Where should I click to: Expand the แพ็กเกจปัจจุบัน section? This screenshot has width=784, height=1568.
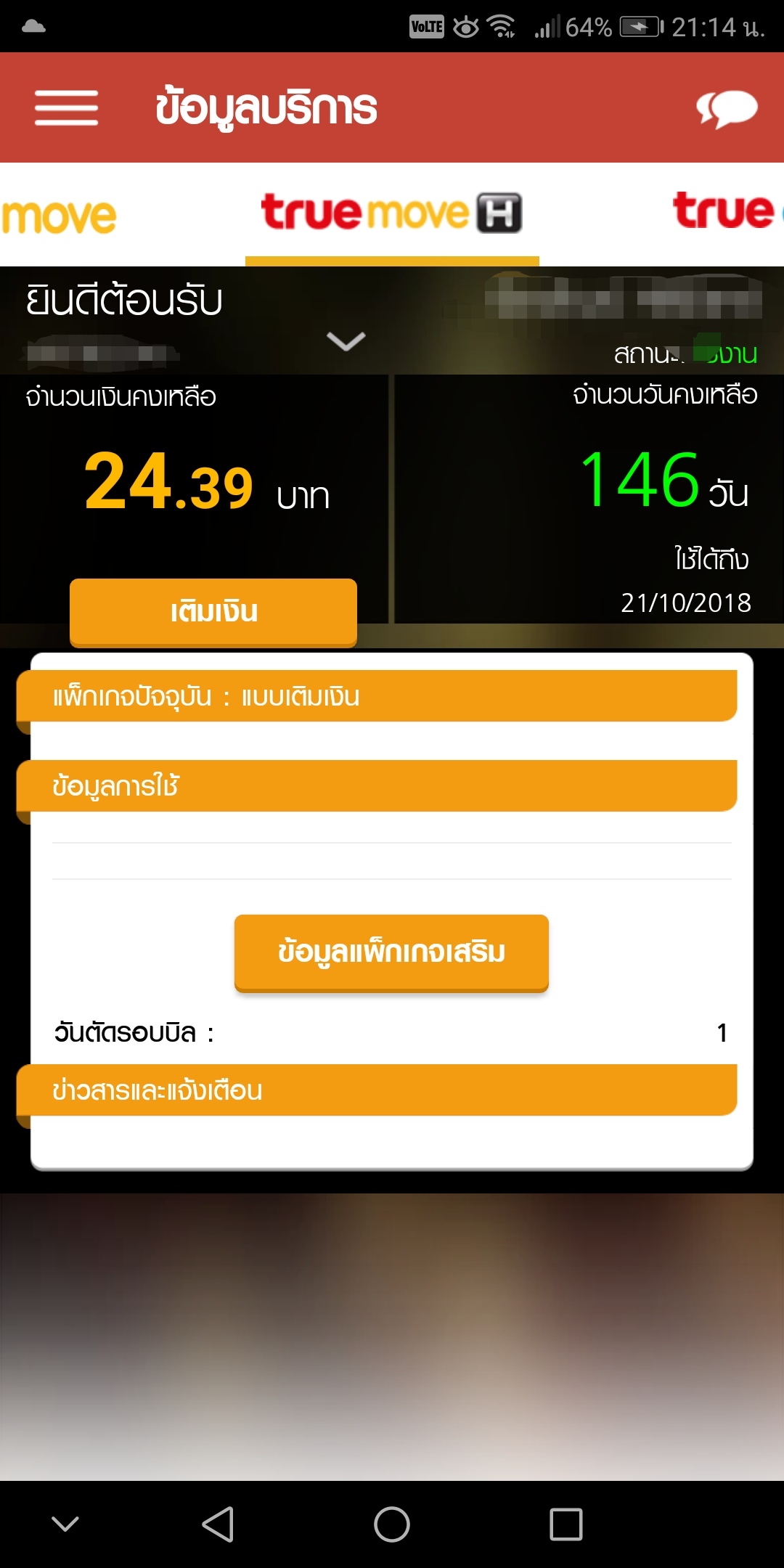(x=377, y=697)
